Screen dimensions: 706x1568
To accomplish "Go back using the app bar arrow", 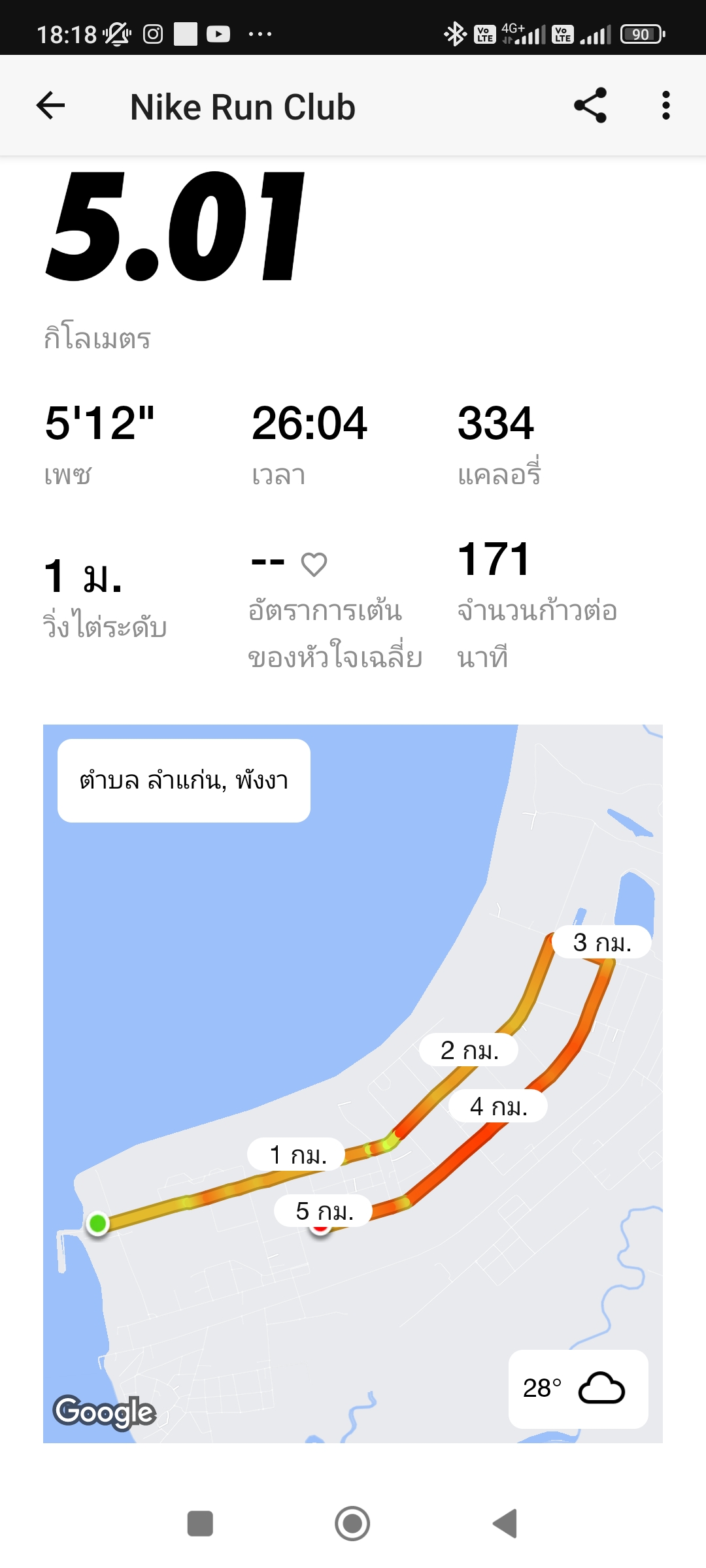I will point(50,105).
